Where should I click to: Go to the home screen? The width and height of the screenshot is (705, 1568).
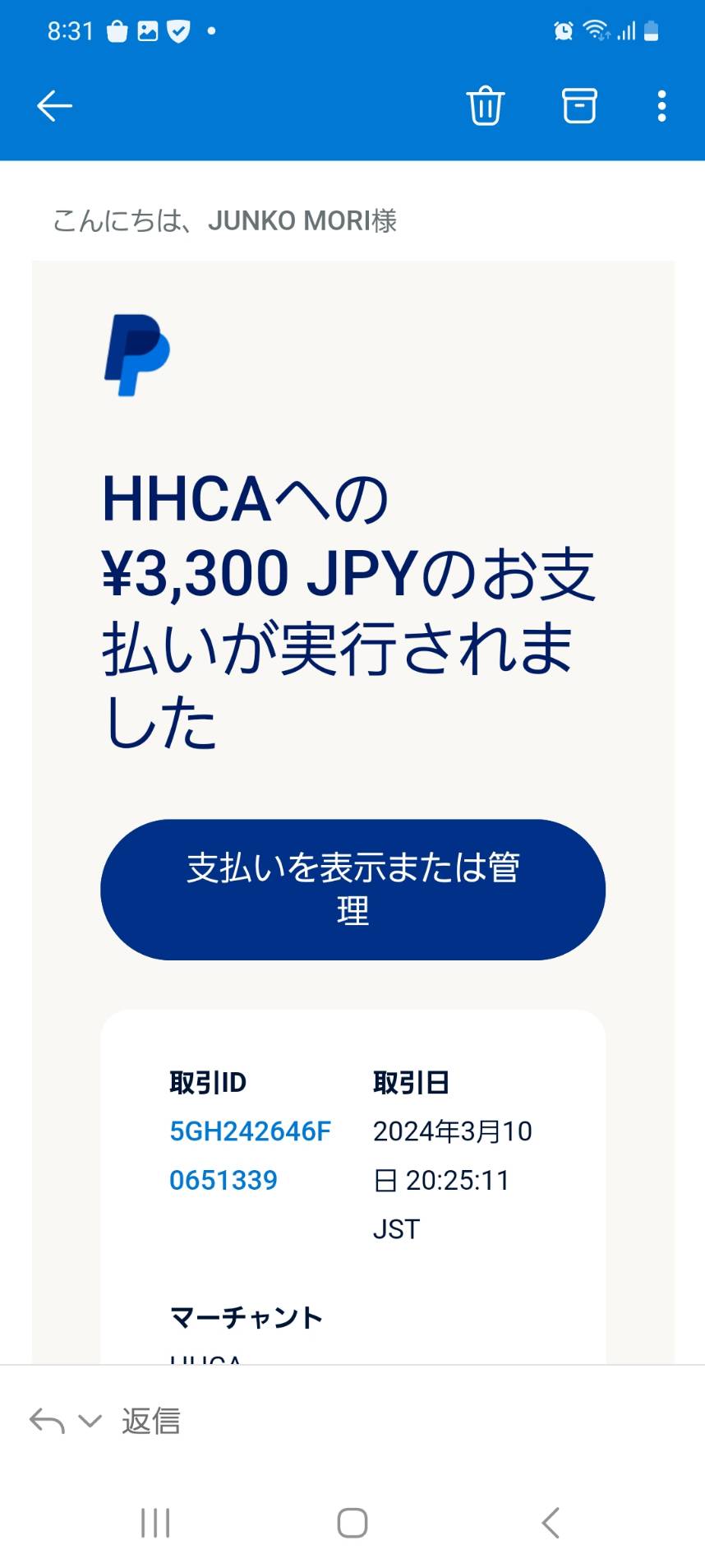[352, 1523]
